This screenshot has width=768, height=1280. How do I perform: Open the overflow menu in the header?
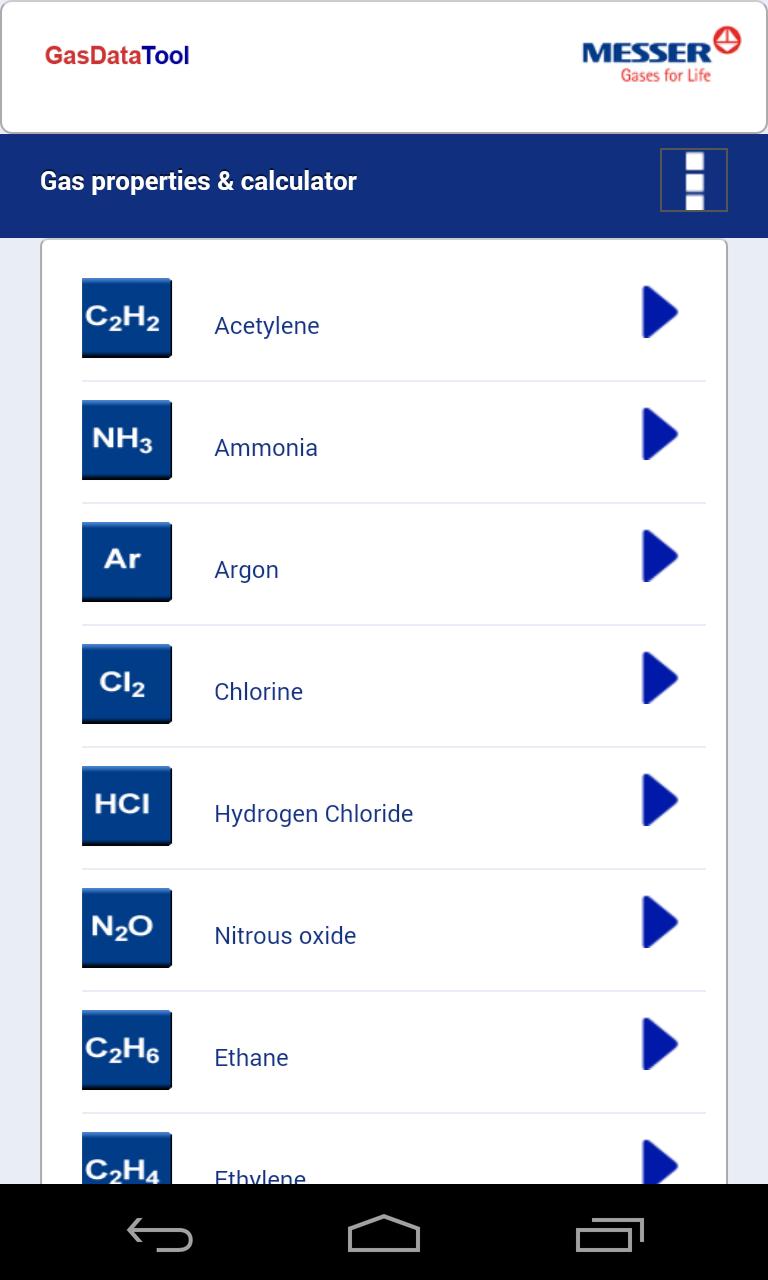click(x=693, y=180)
